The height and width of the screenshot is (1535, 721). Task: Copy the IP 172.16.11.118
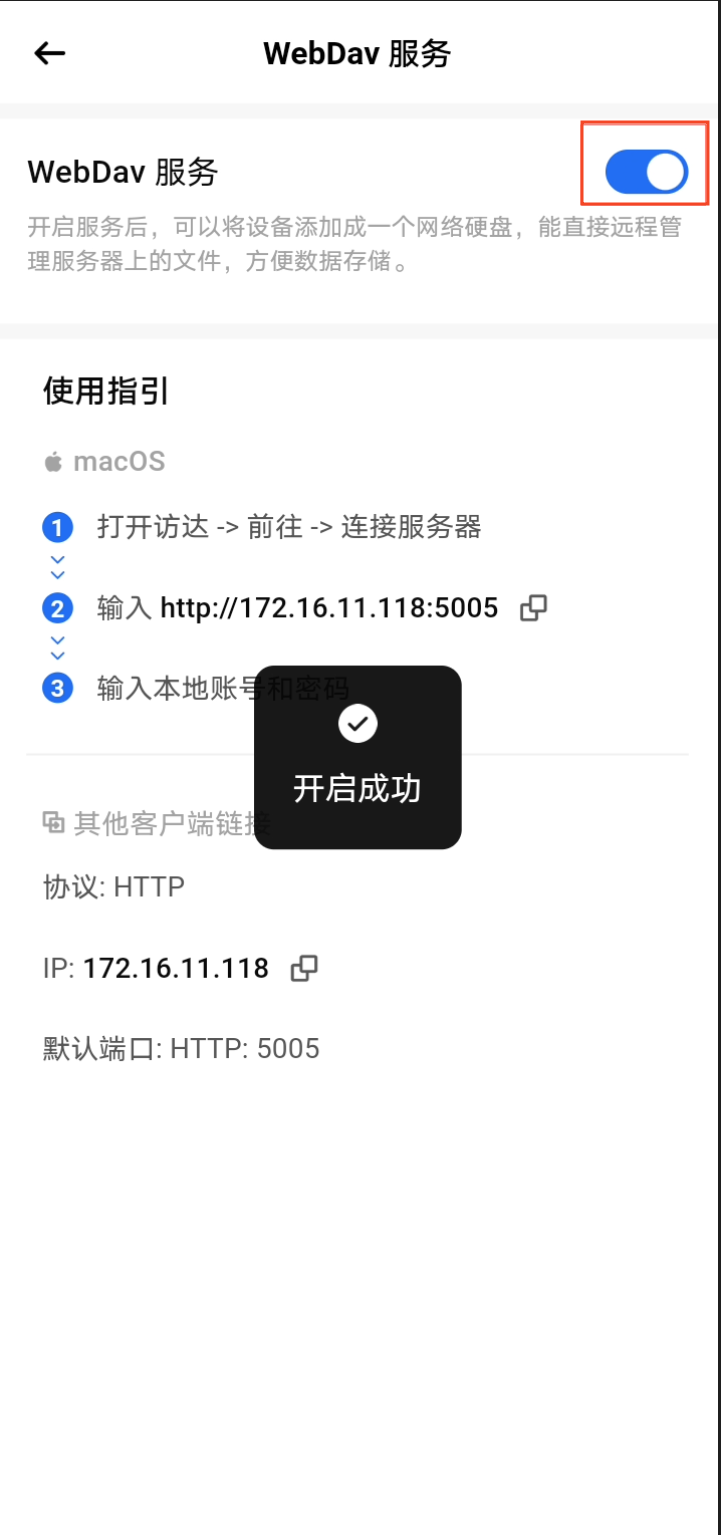304,967
